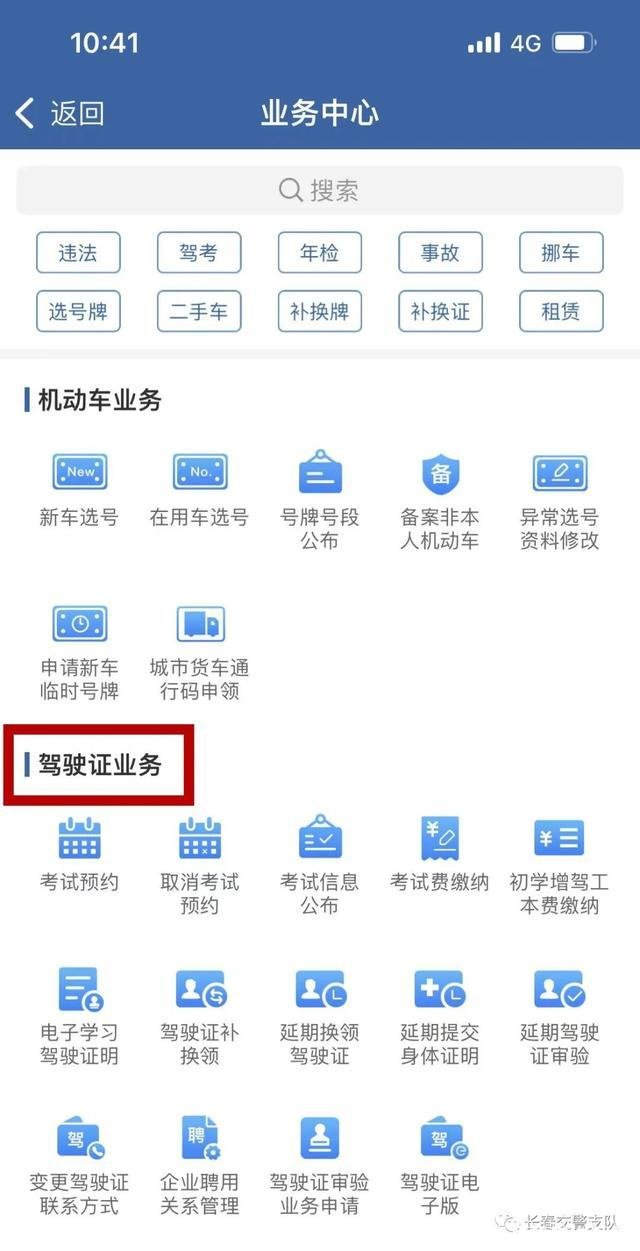Go back using the 返回 button
Screen dimensions: 640x1251
(60, 113)
